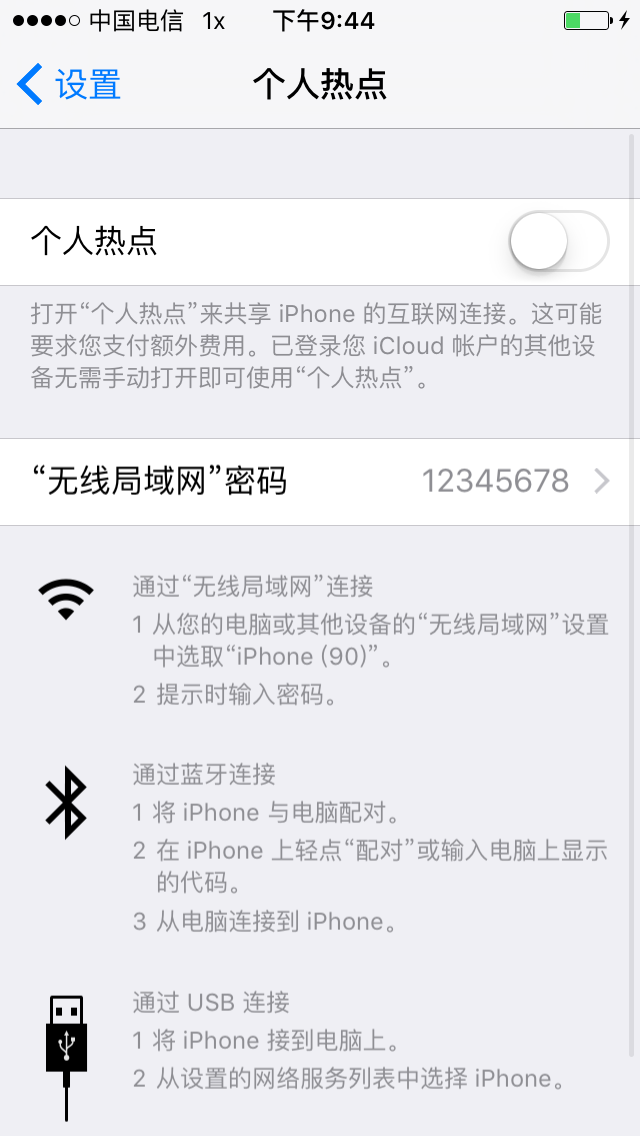Open the "无线局域网"密码 row

tap(320, 481)
